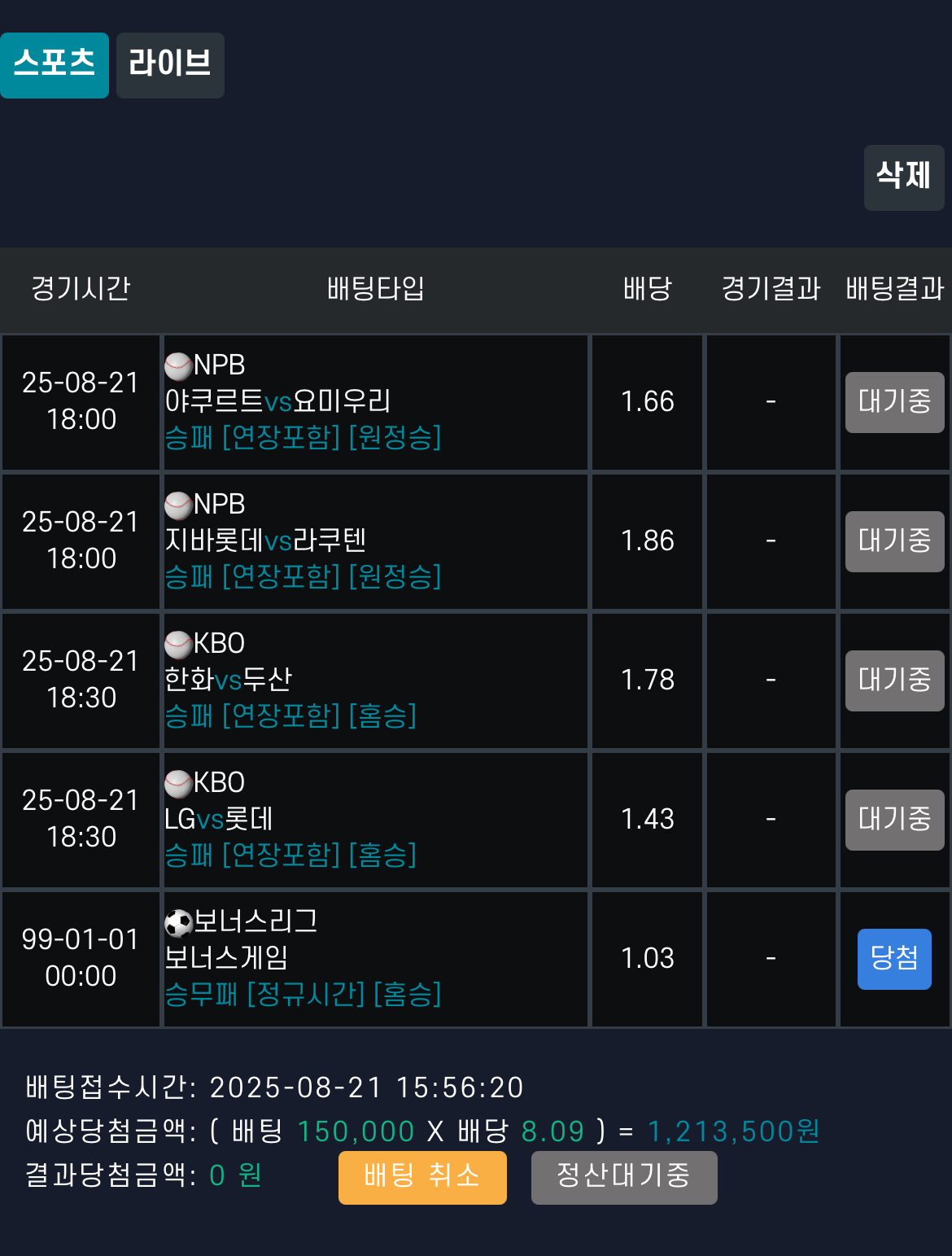952x1256 pixels.
Task: Click the odds value 1.78 for 한화vs두산
Action: [x=646, y=681]
